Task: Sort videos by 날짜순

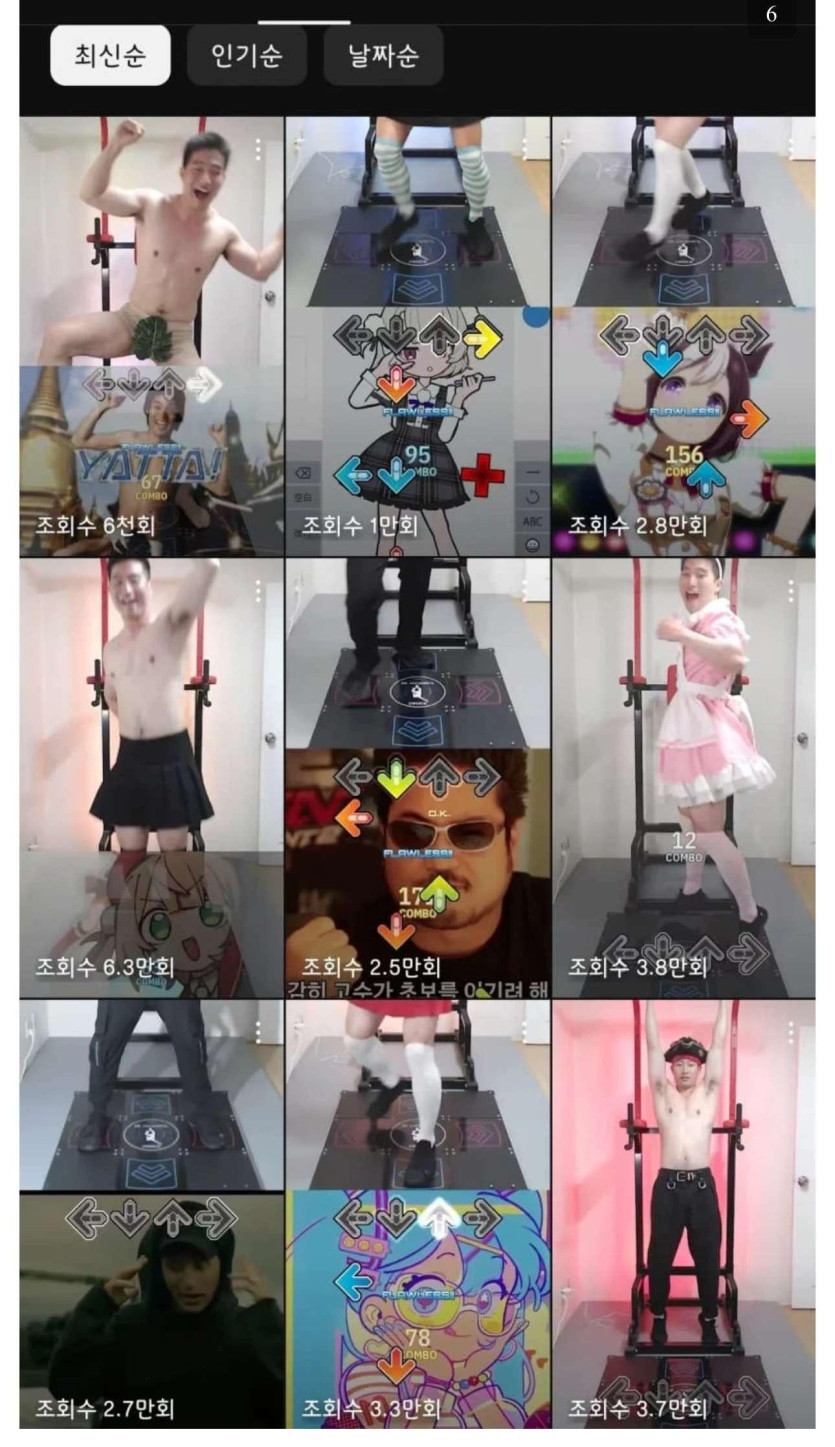Action: coord(383,55)
